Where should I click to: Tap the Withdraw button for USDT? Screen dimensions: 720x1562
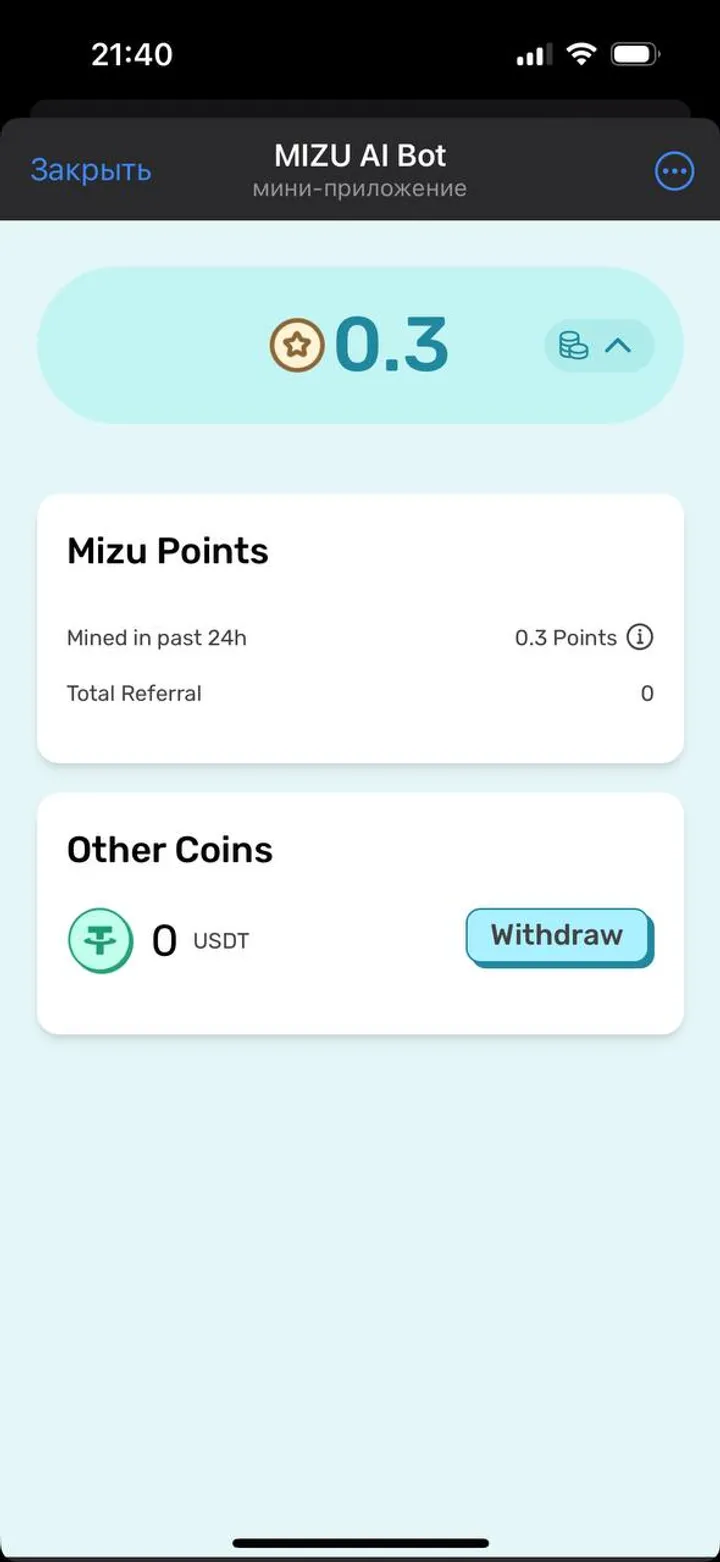[x=557, y=936]
